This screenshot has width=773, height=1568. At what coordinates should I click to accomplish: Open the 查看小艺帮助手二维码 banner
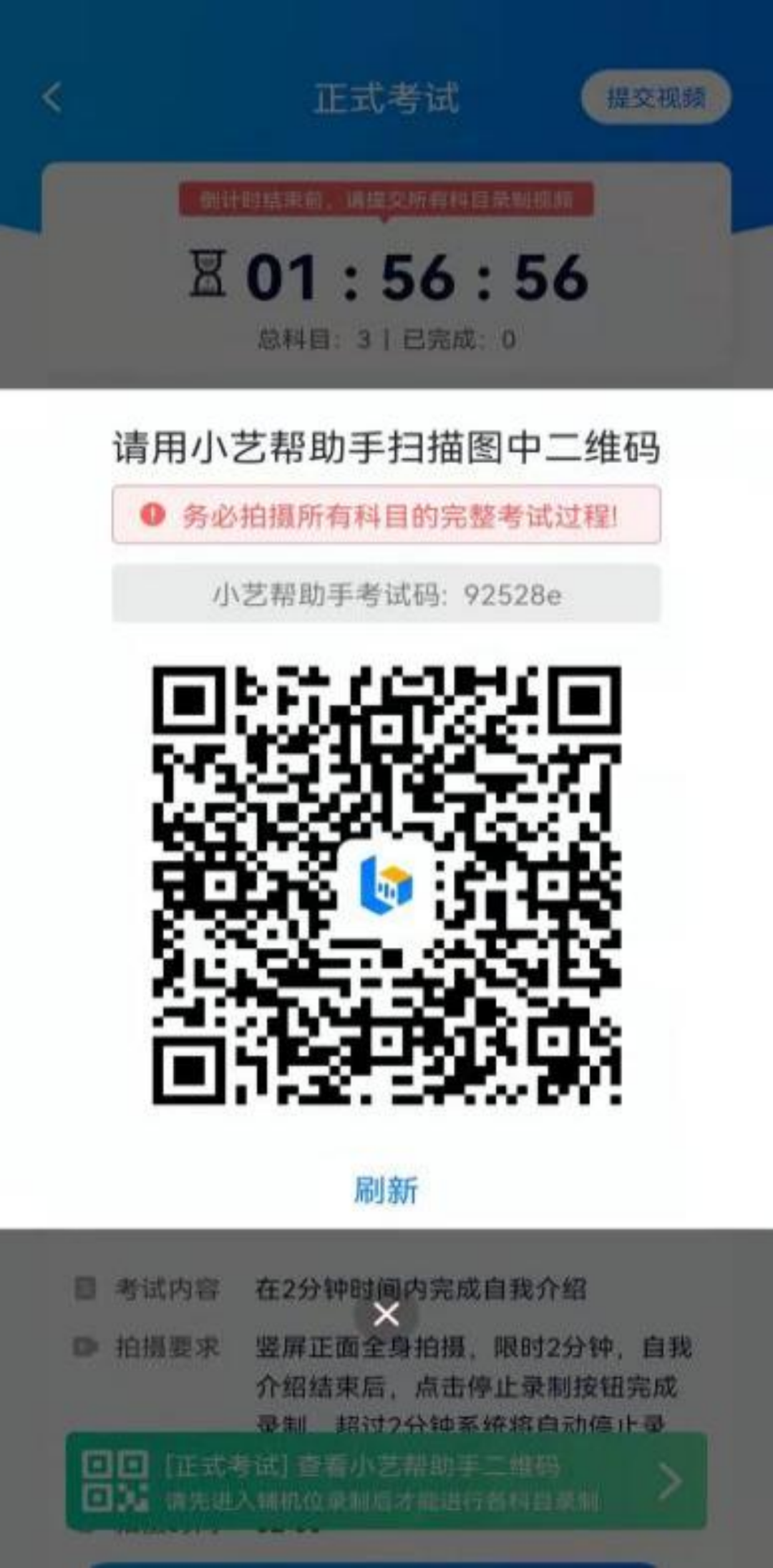[386, 1481]
